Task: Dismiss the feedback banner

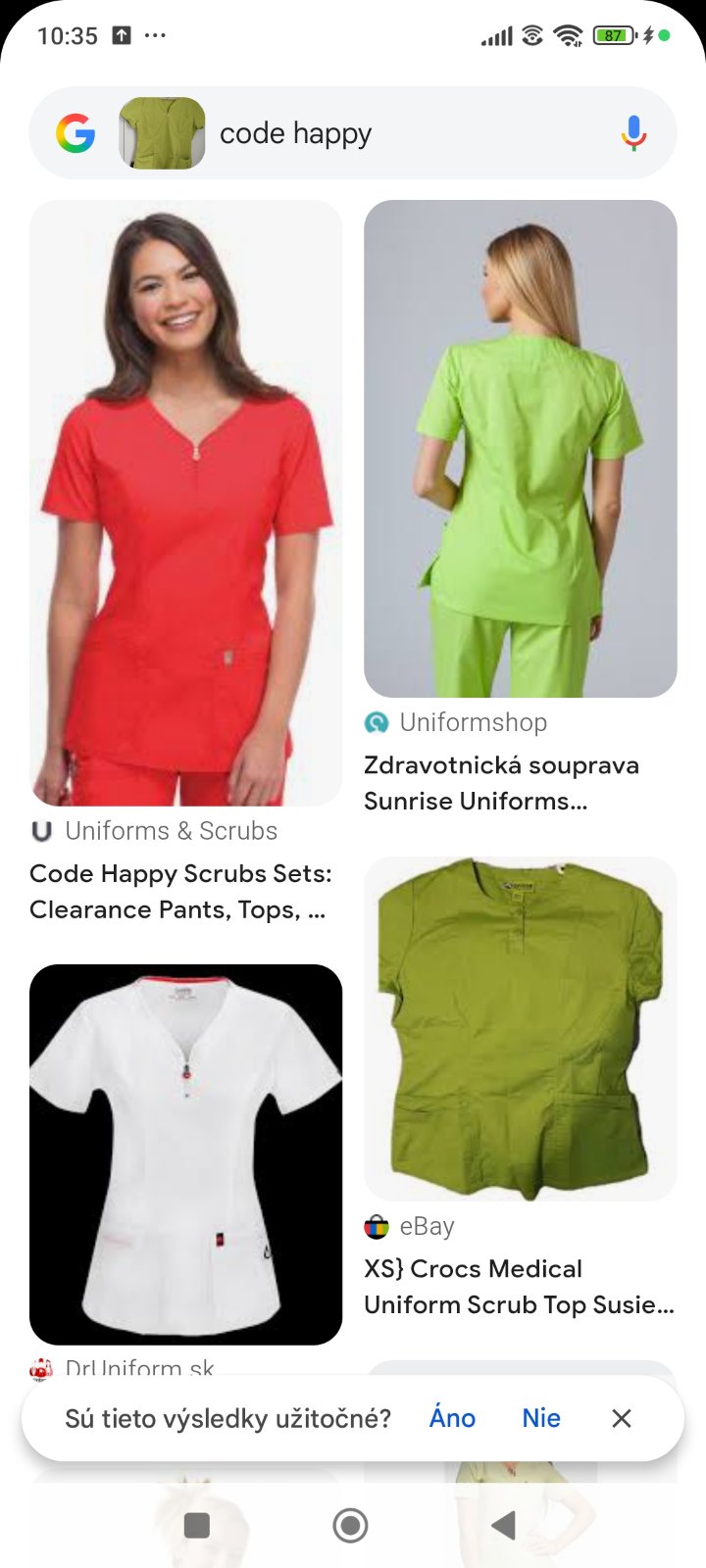Action: click(622, 1418)
